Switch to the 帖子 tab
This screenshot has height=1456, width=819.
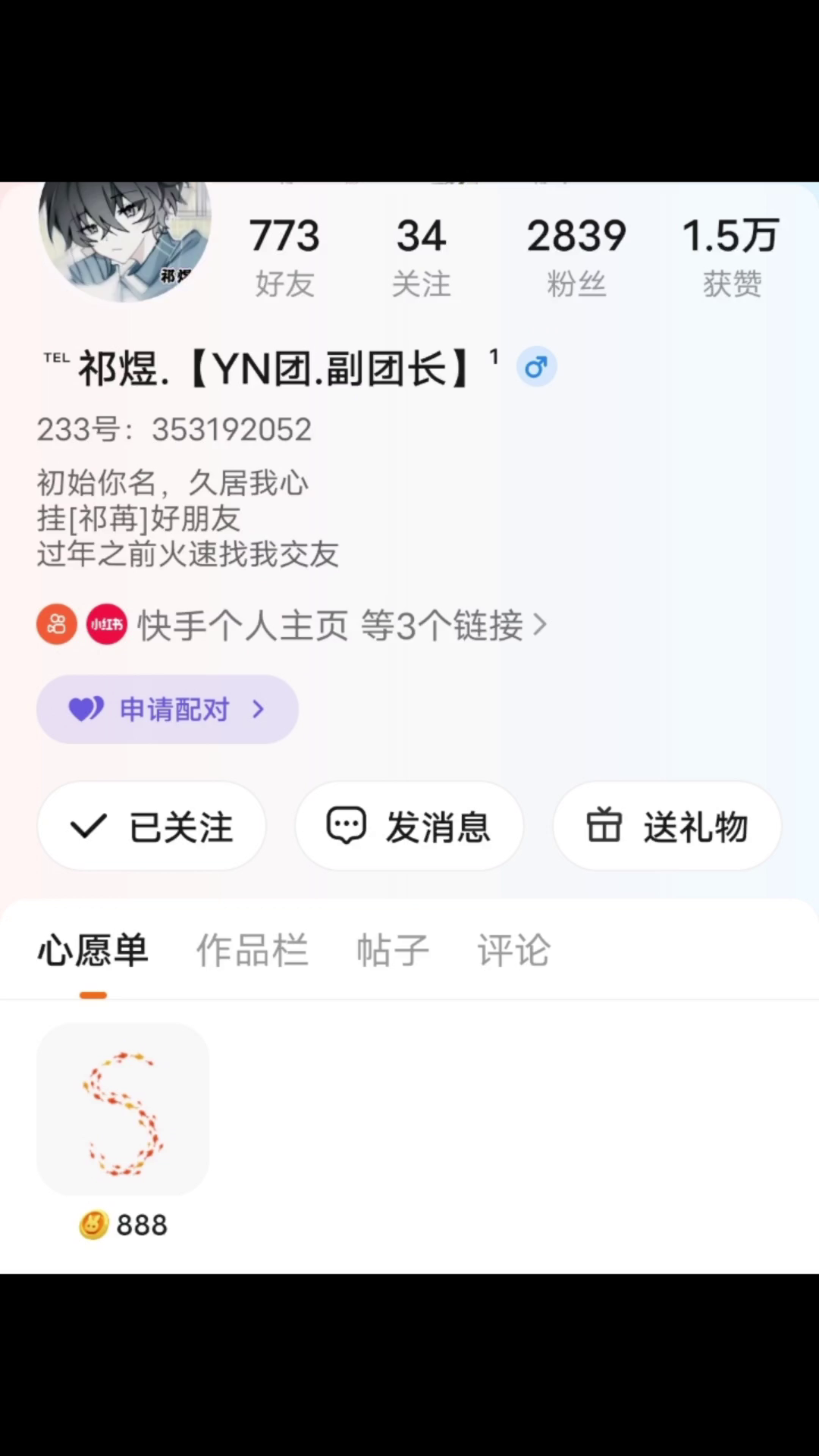393,950
